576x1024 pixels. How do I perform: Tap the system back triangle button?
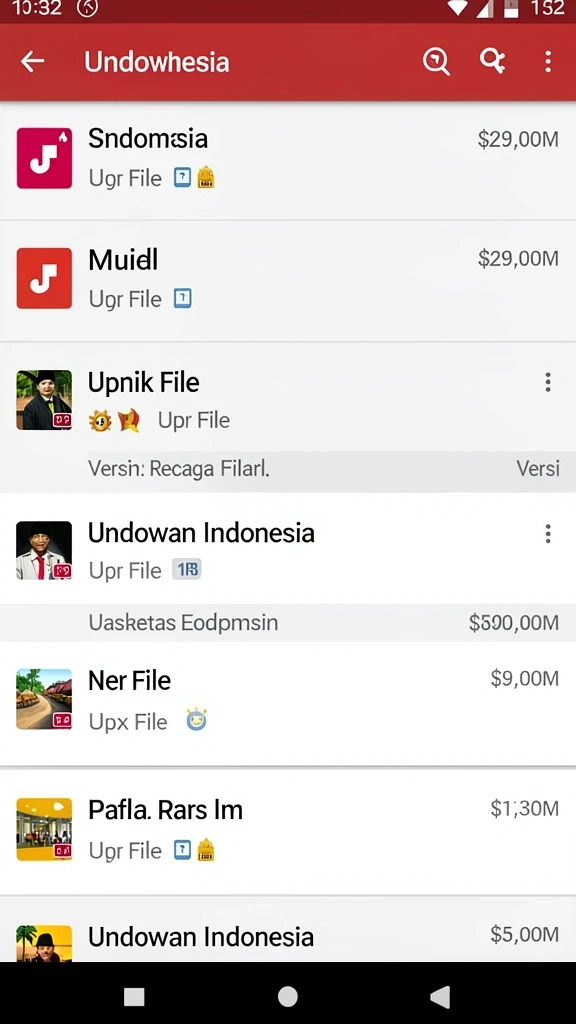(x=440, y=997)
